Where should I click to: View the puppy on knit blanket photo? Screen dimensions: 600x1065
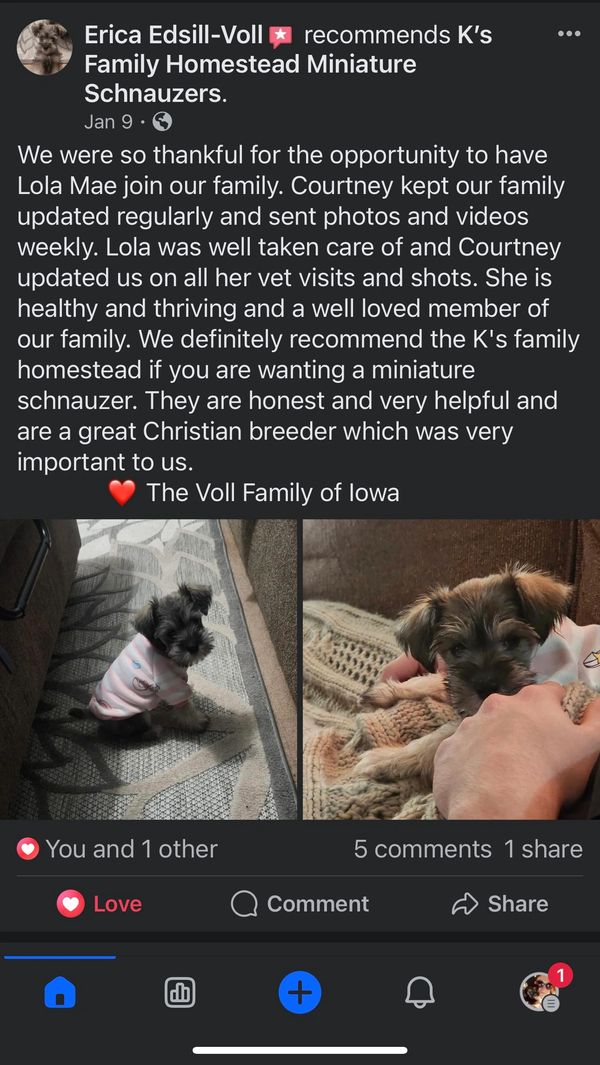[x=451, y=669]
